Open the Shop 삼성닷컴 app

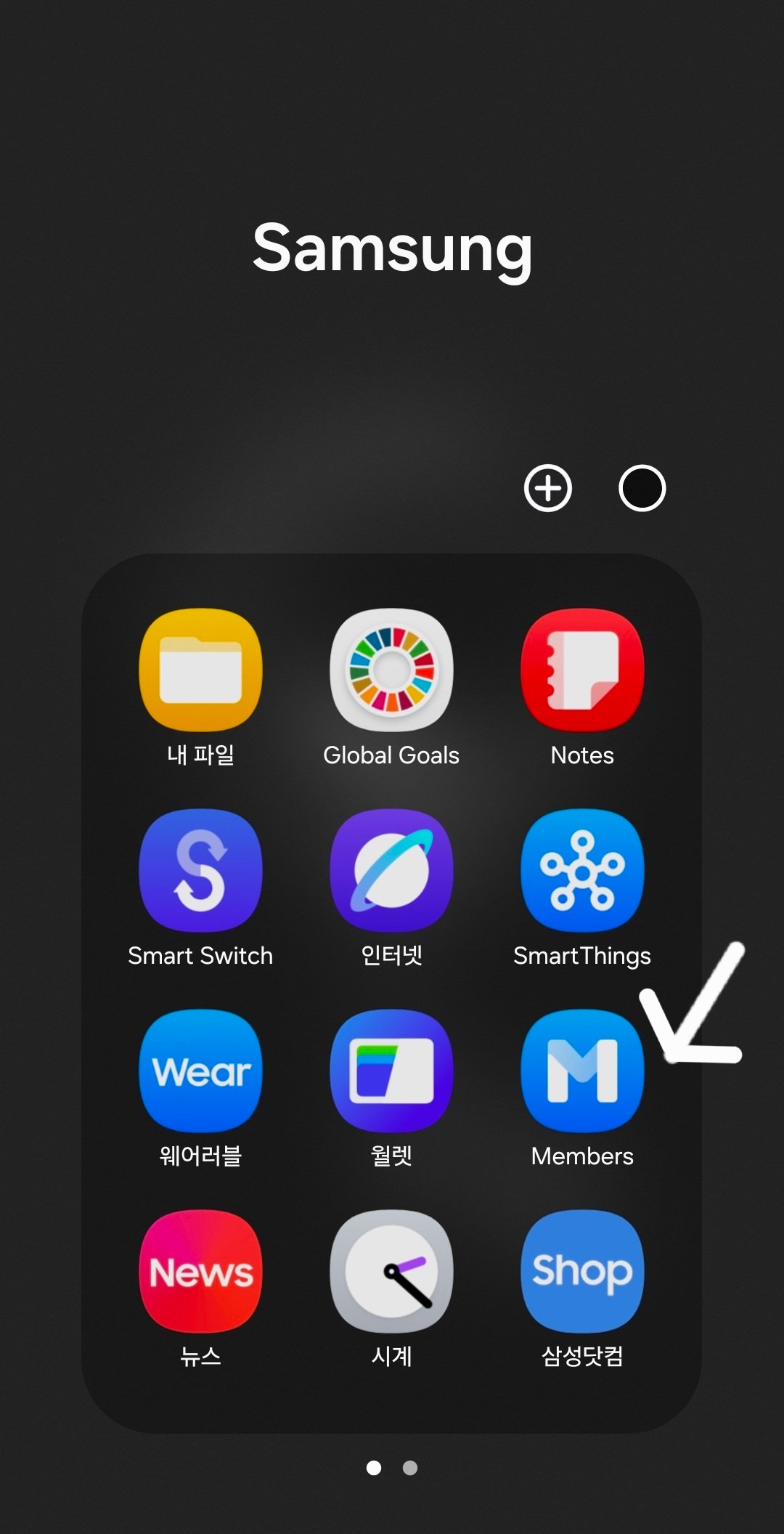click(x=582, y=1271)
